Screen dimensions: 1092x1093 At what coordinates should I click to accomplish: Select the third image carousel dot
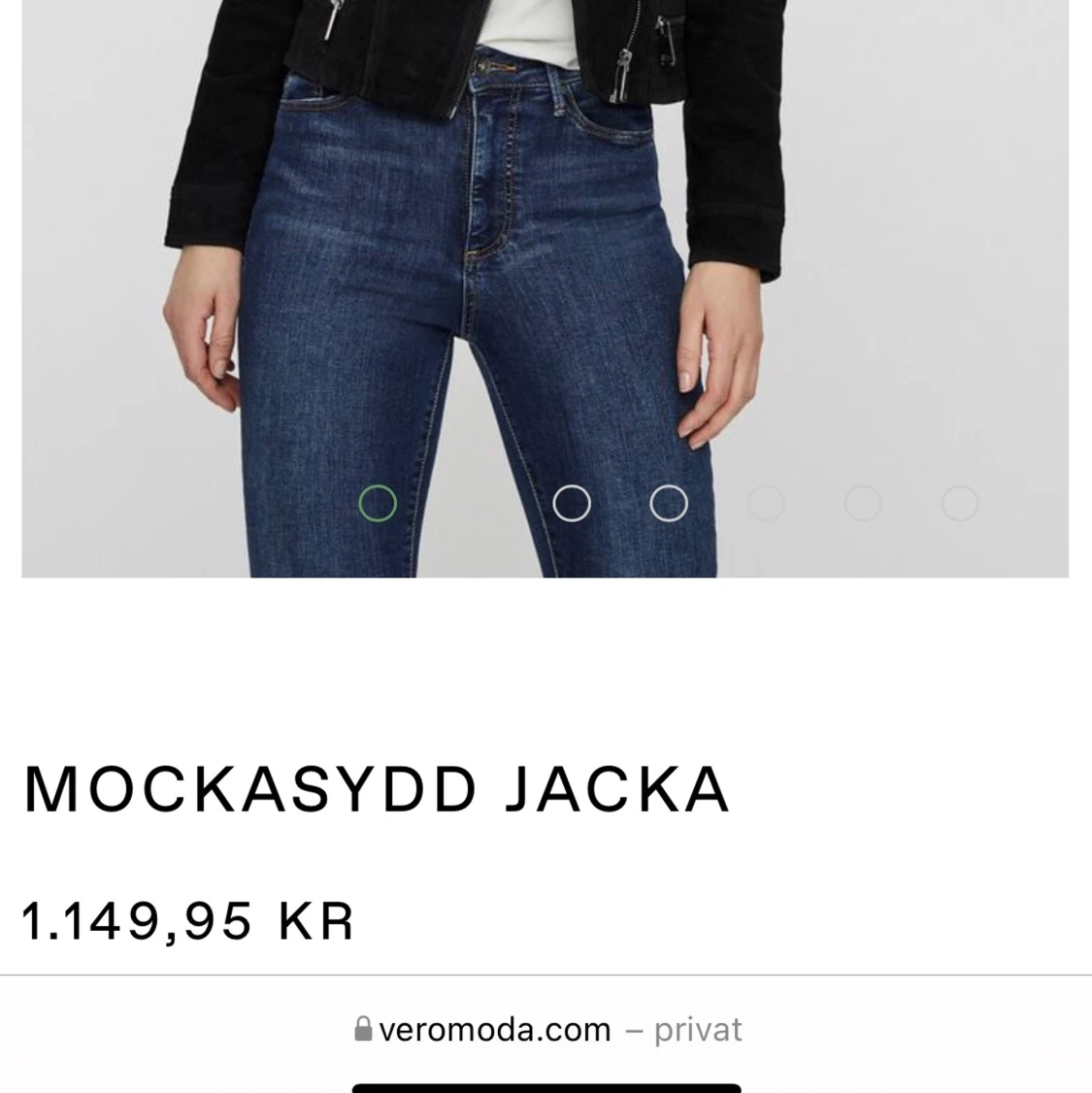[668, 503]
